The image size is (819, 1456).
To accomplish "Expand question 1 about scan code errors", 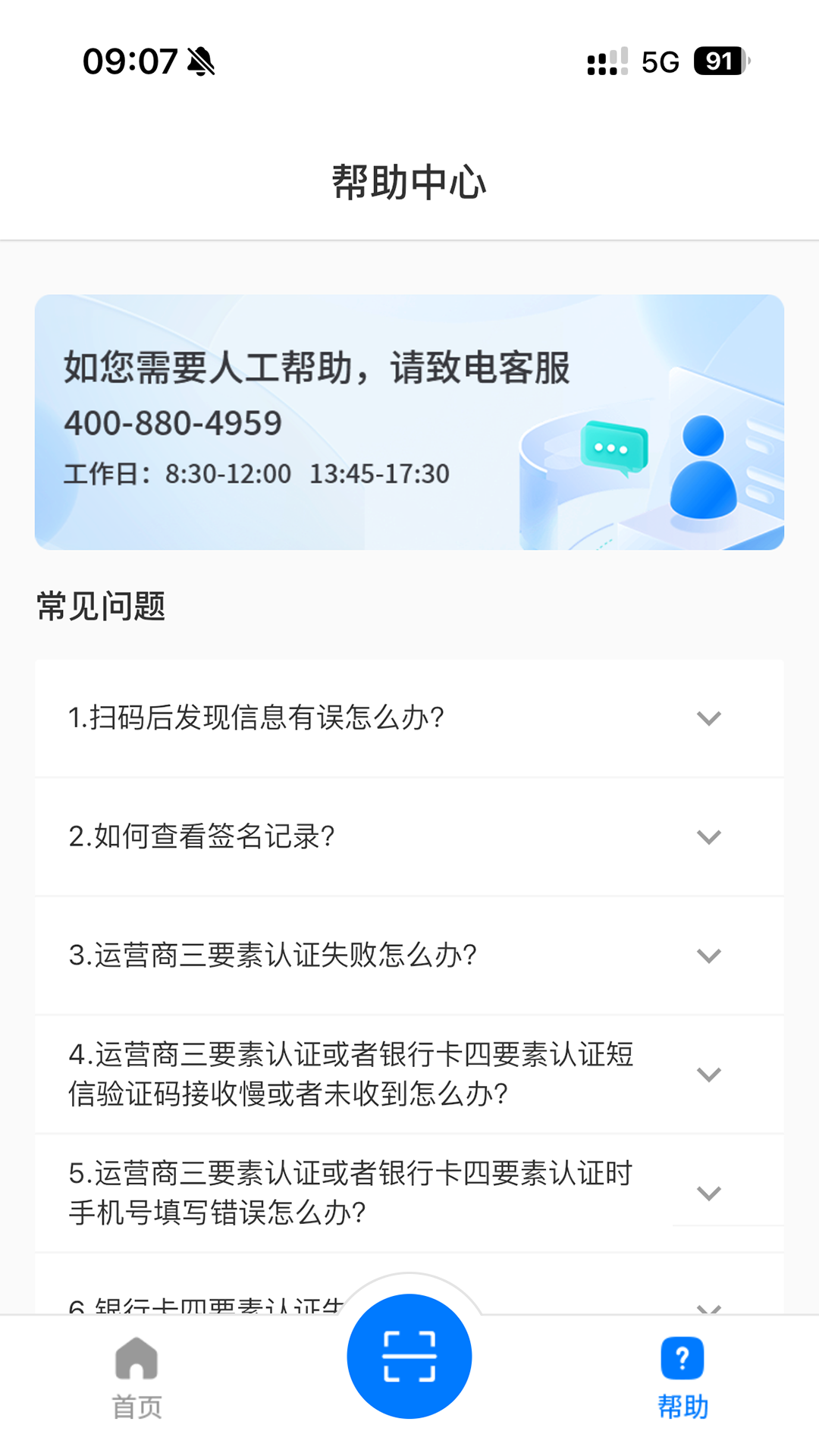I will 409,718.
